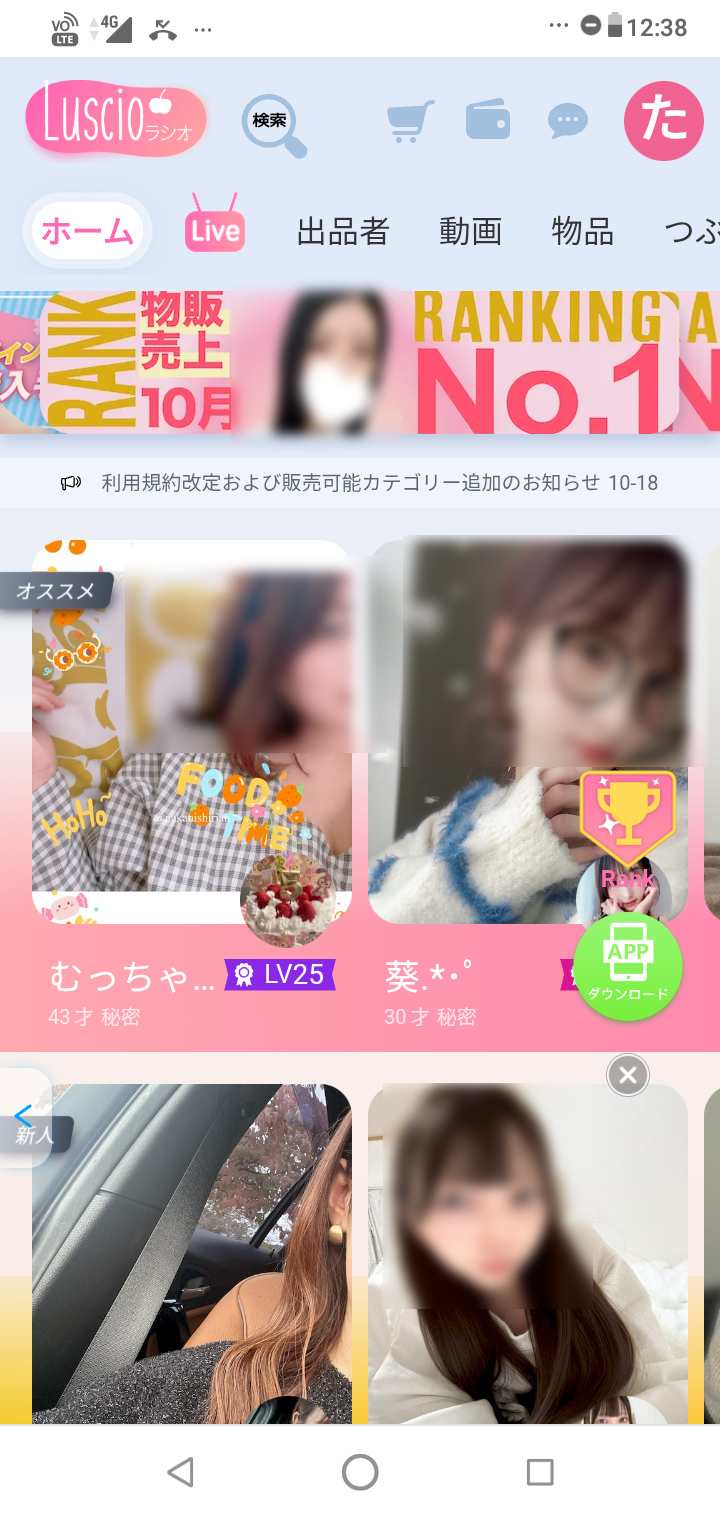Open the shopping cart
The width and height of the screenshot is (720, 1520).
(410, 122)
